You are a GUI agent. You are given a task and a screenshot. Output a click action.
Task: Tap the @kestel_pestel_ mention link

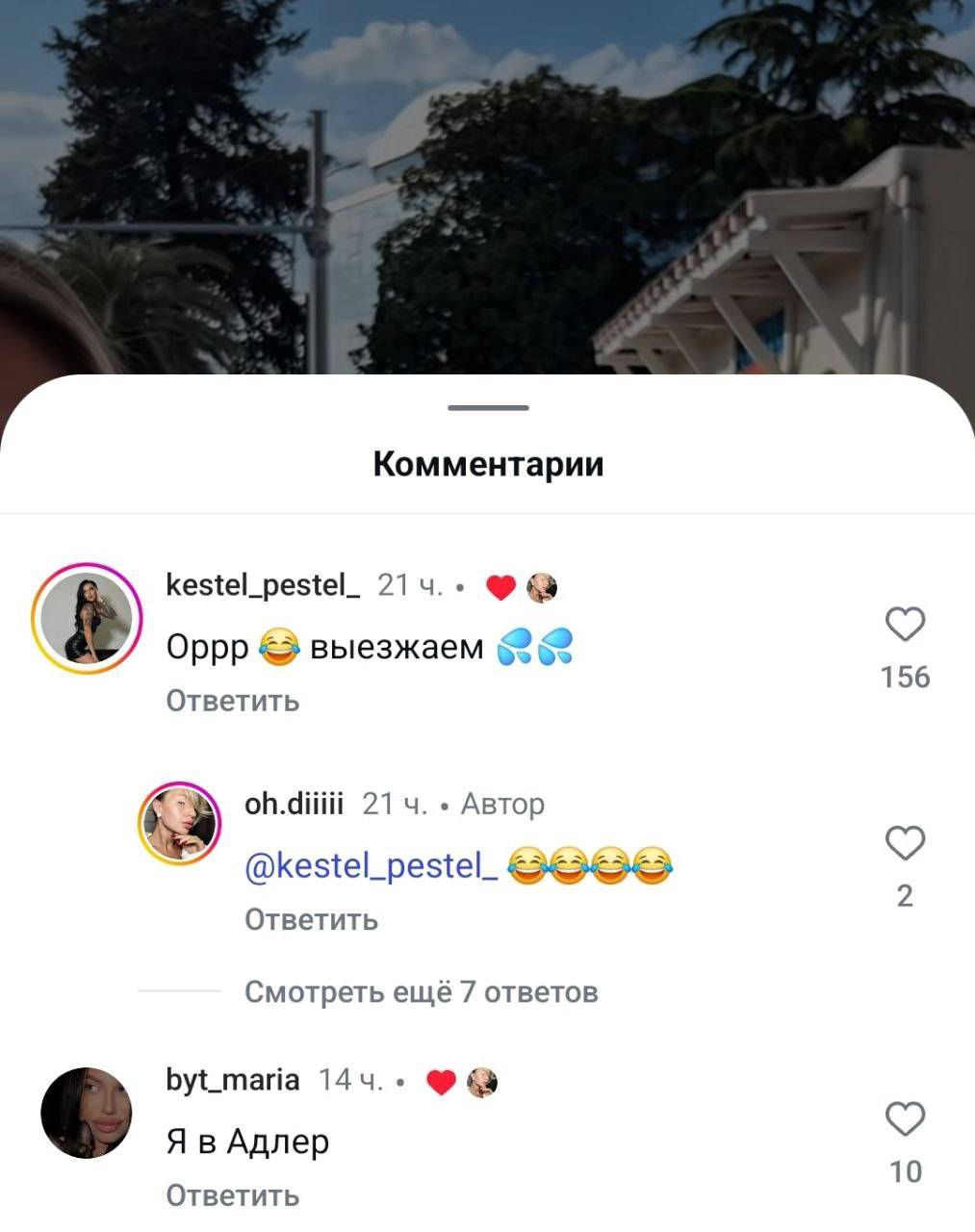click(372, 866)
